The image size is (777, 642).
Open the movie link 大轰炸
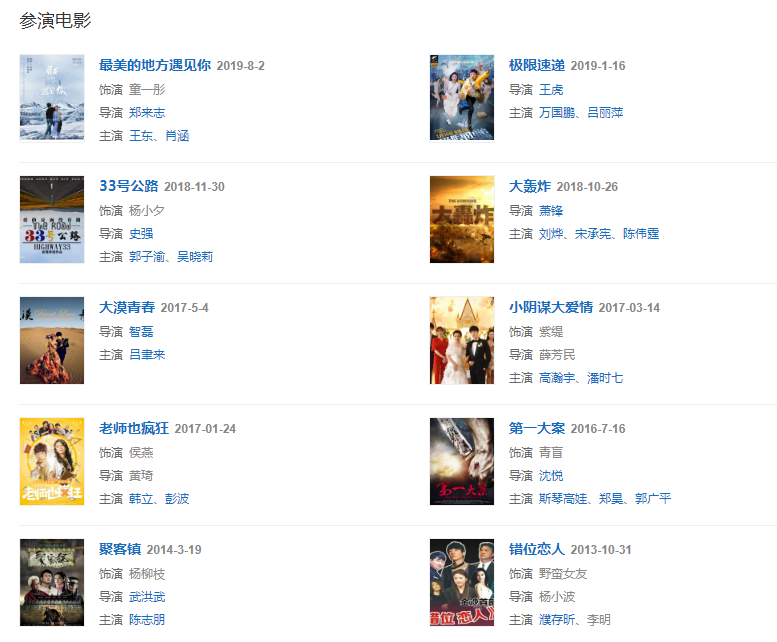529,186
